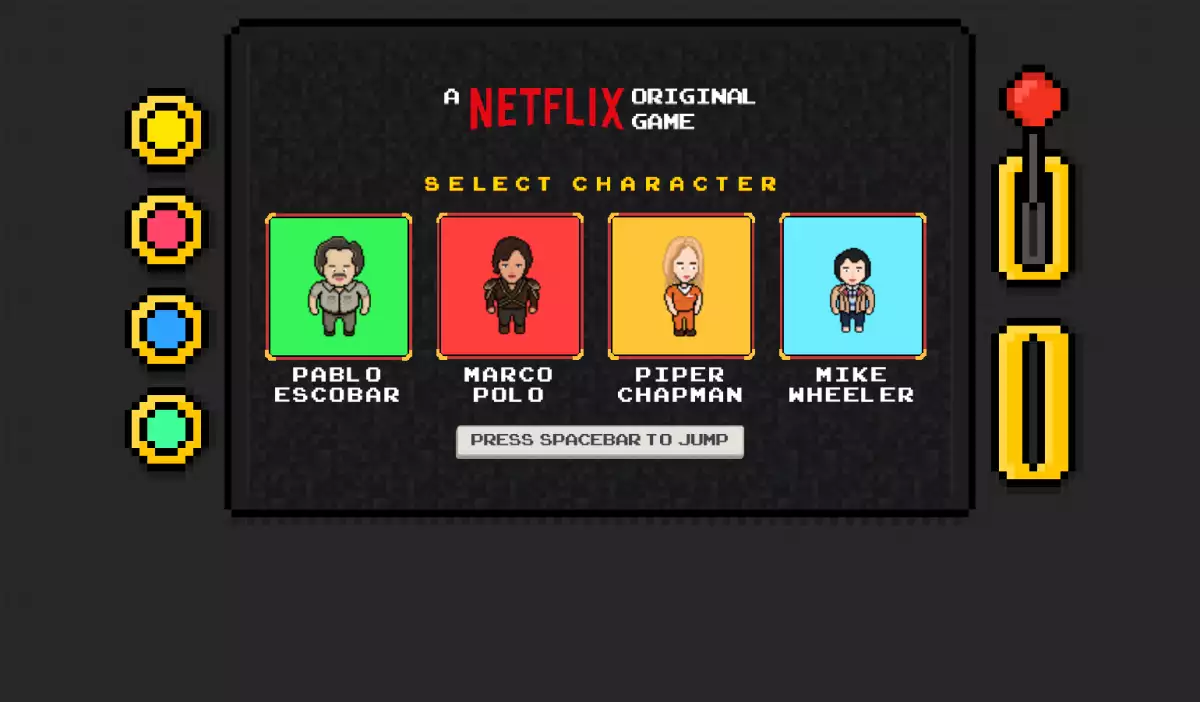Tap the Press Spacebar to Jump button
Image resolution: width=1200 pixels, height=702 pixels.
[x=600, y=441]
